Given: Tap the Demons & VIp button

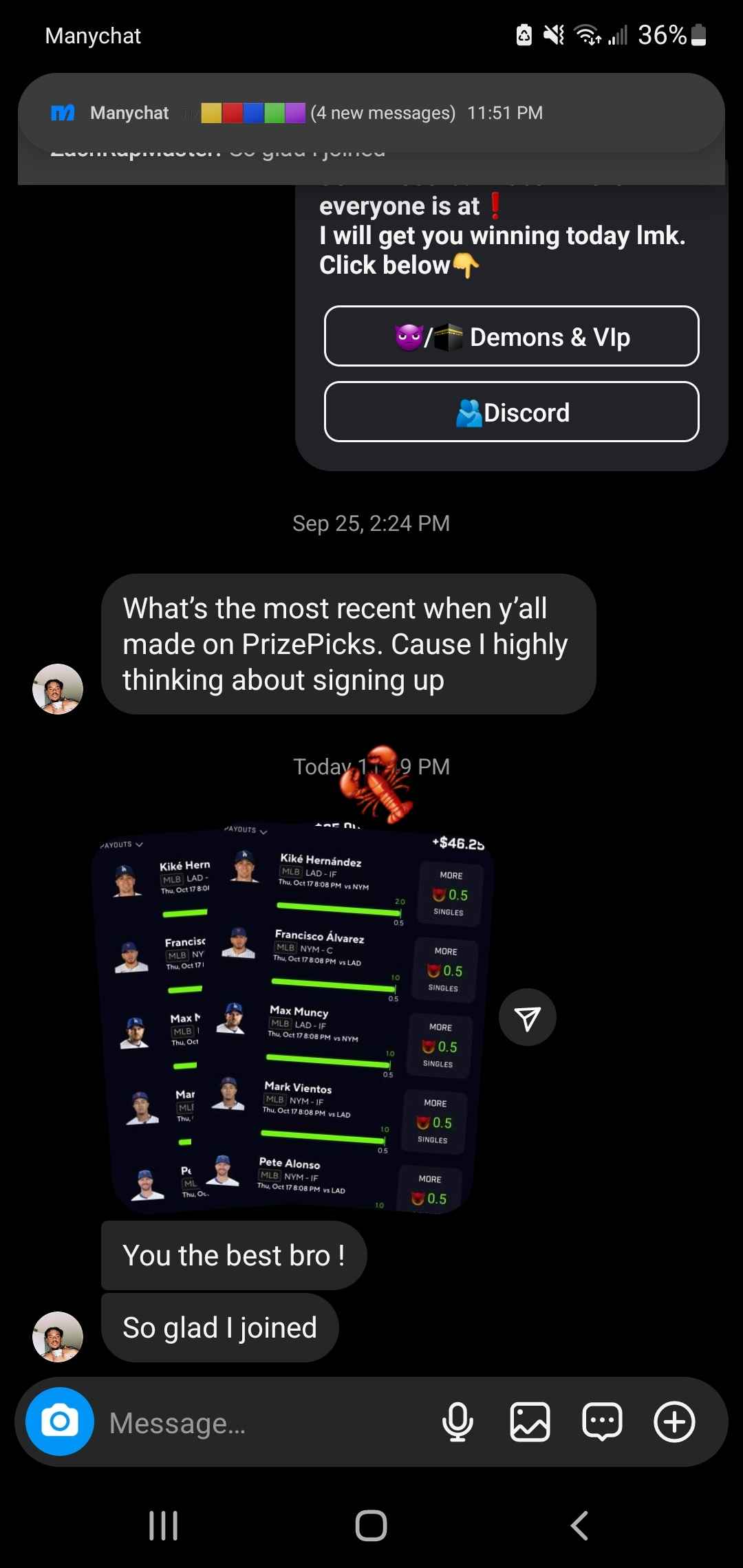Looking at the screenshot, I should (511, 336).
